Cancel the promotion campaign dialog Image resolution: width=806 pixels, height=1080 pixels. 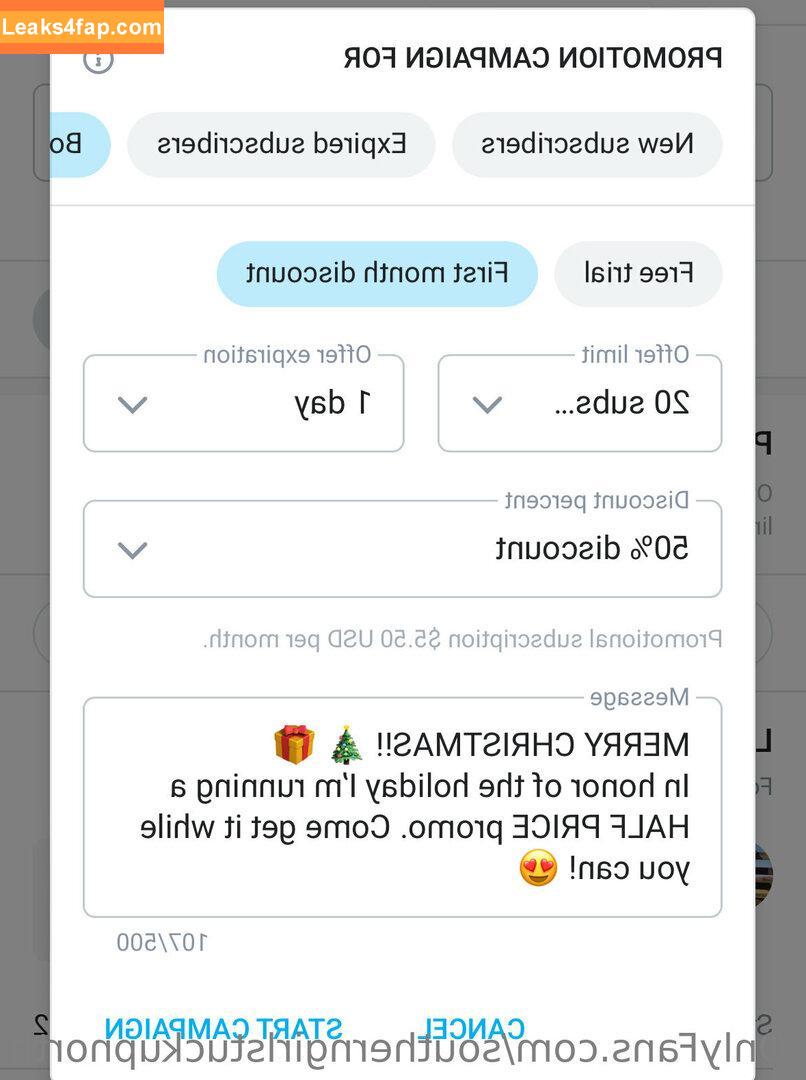click(x=472, y=1028)
